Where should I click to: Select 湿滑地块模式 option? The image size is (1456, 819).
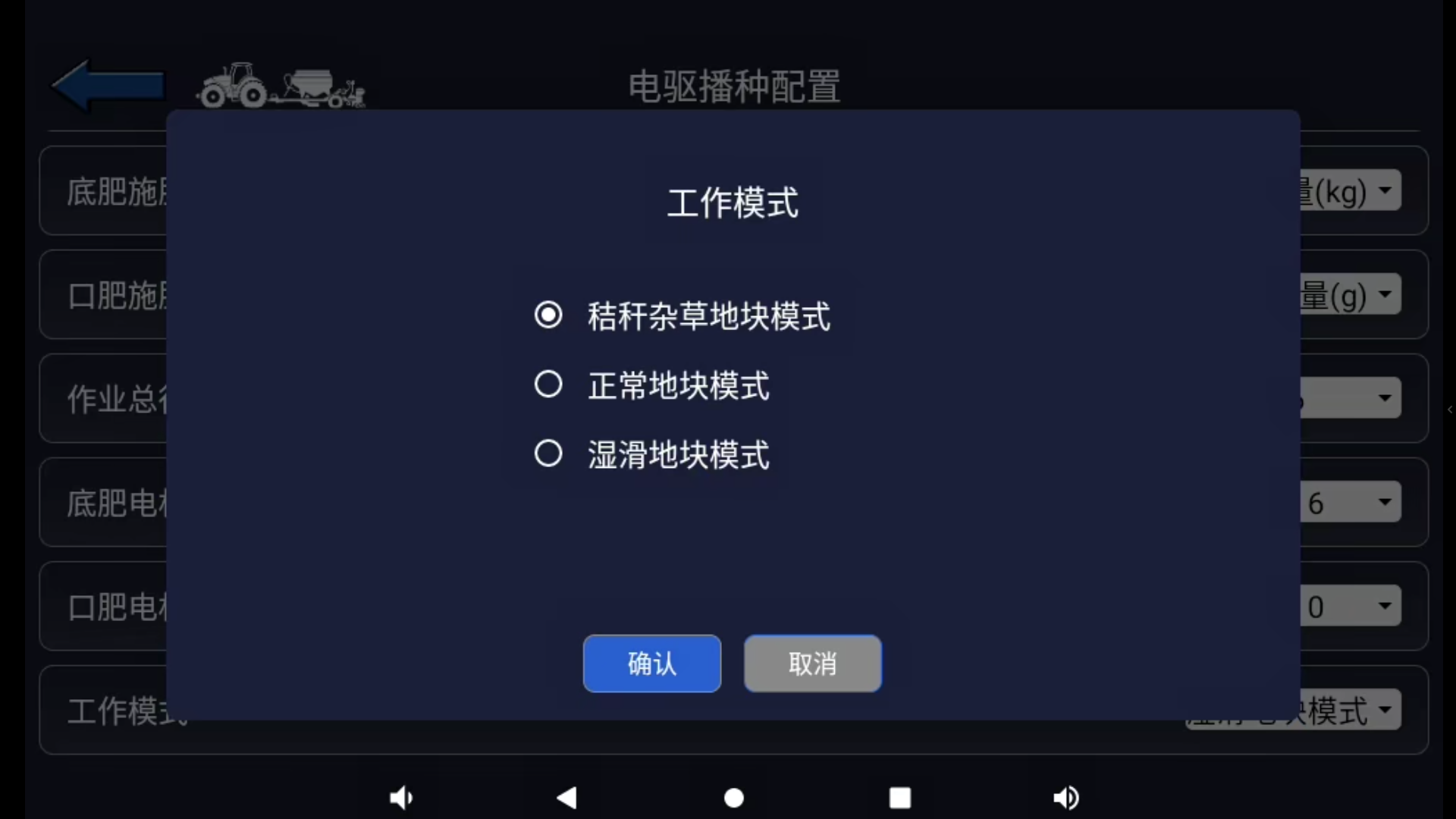coord(548,453)
